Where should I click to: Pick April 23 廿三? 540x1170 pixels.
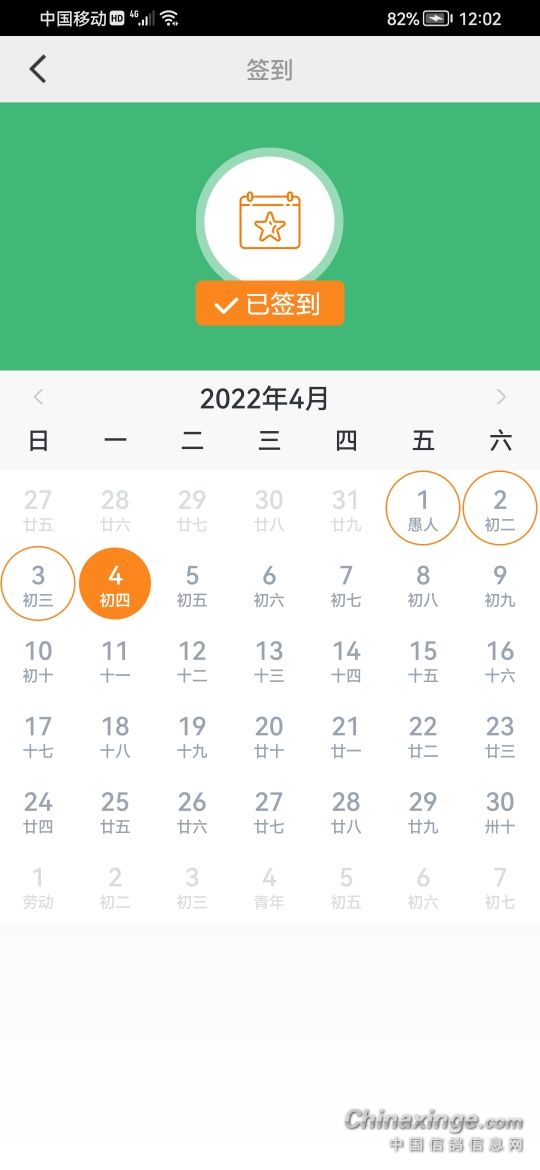[x=500, y=736]
